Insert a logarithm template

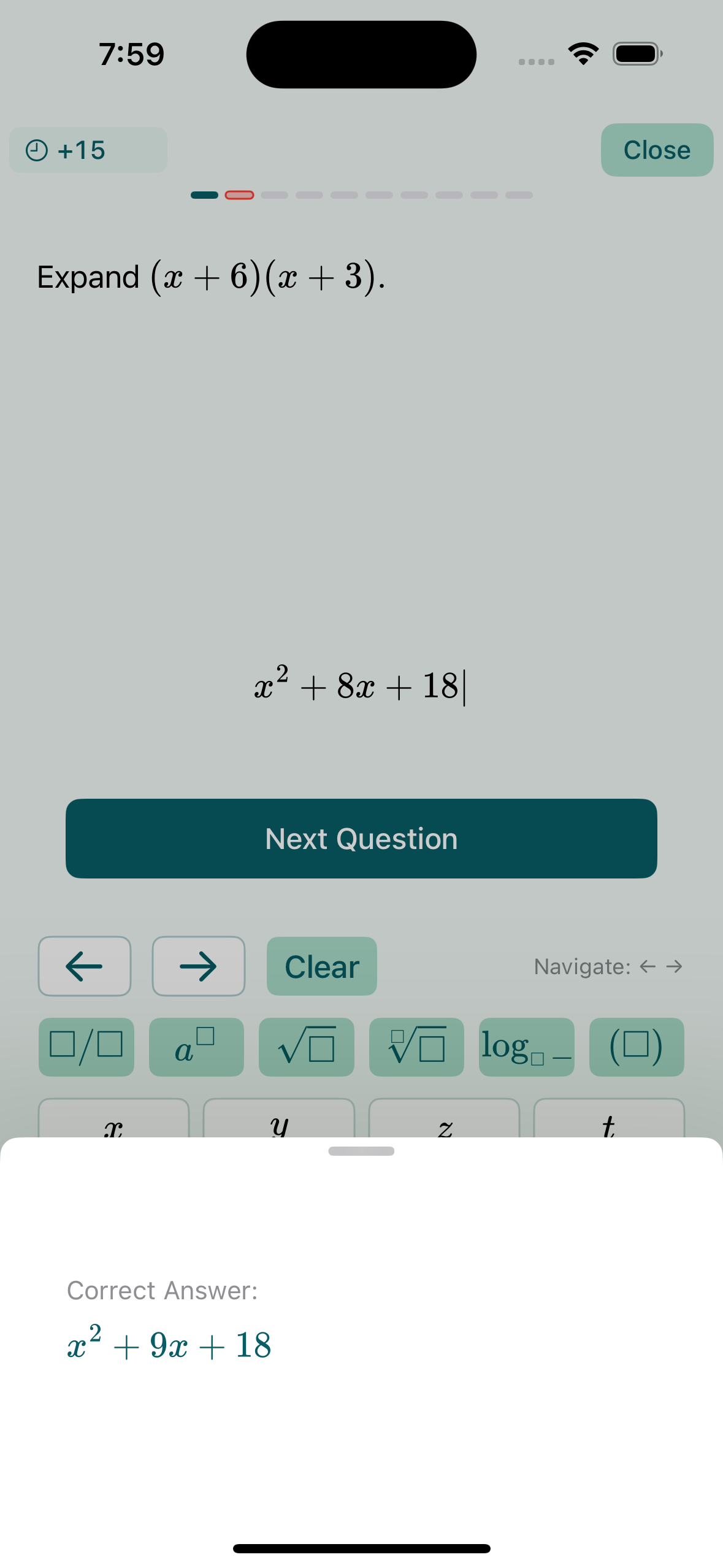click(x=526, y=1047)
